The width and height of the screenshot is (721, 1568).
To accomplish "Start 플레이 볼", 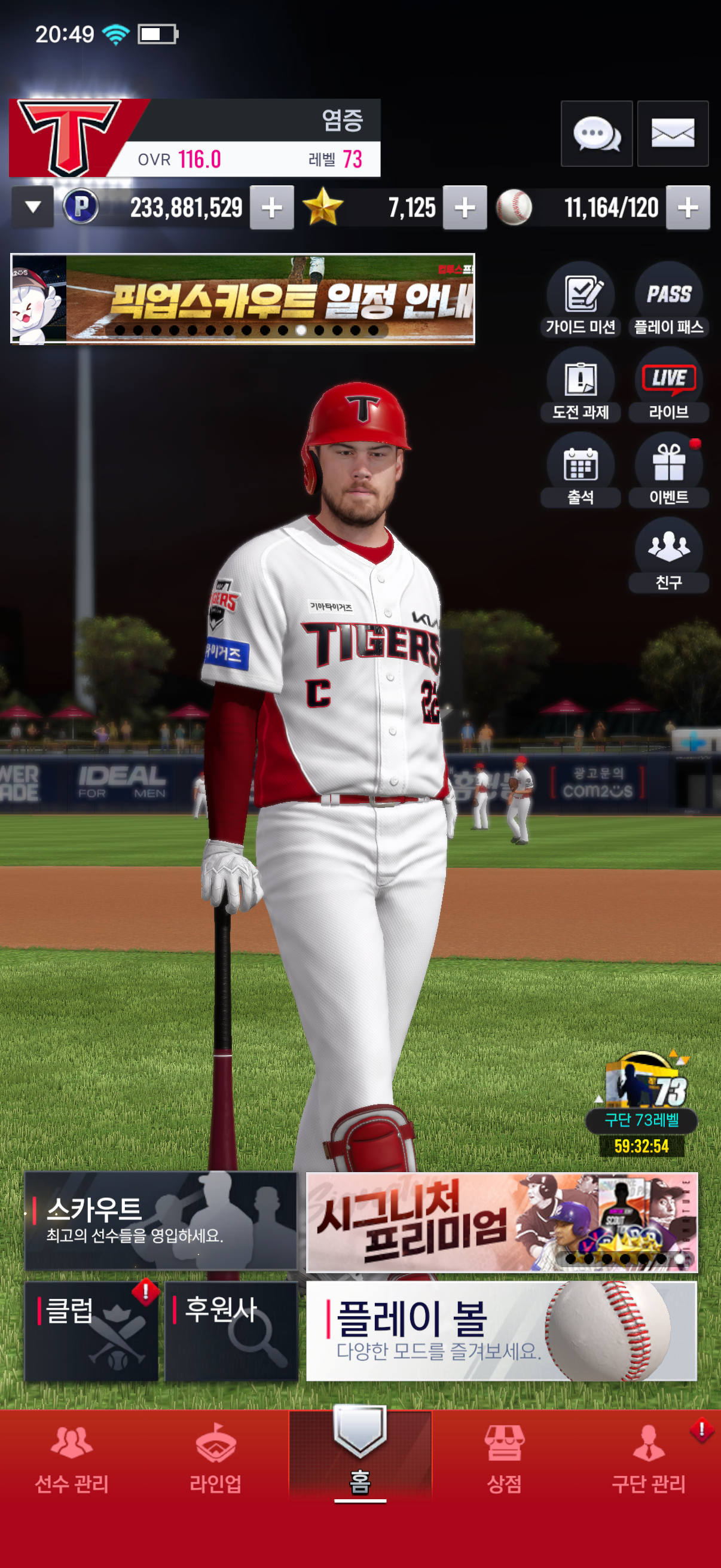I will (x=502, y=1331).
